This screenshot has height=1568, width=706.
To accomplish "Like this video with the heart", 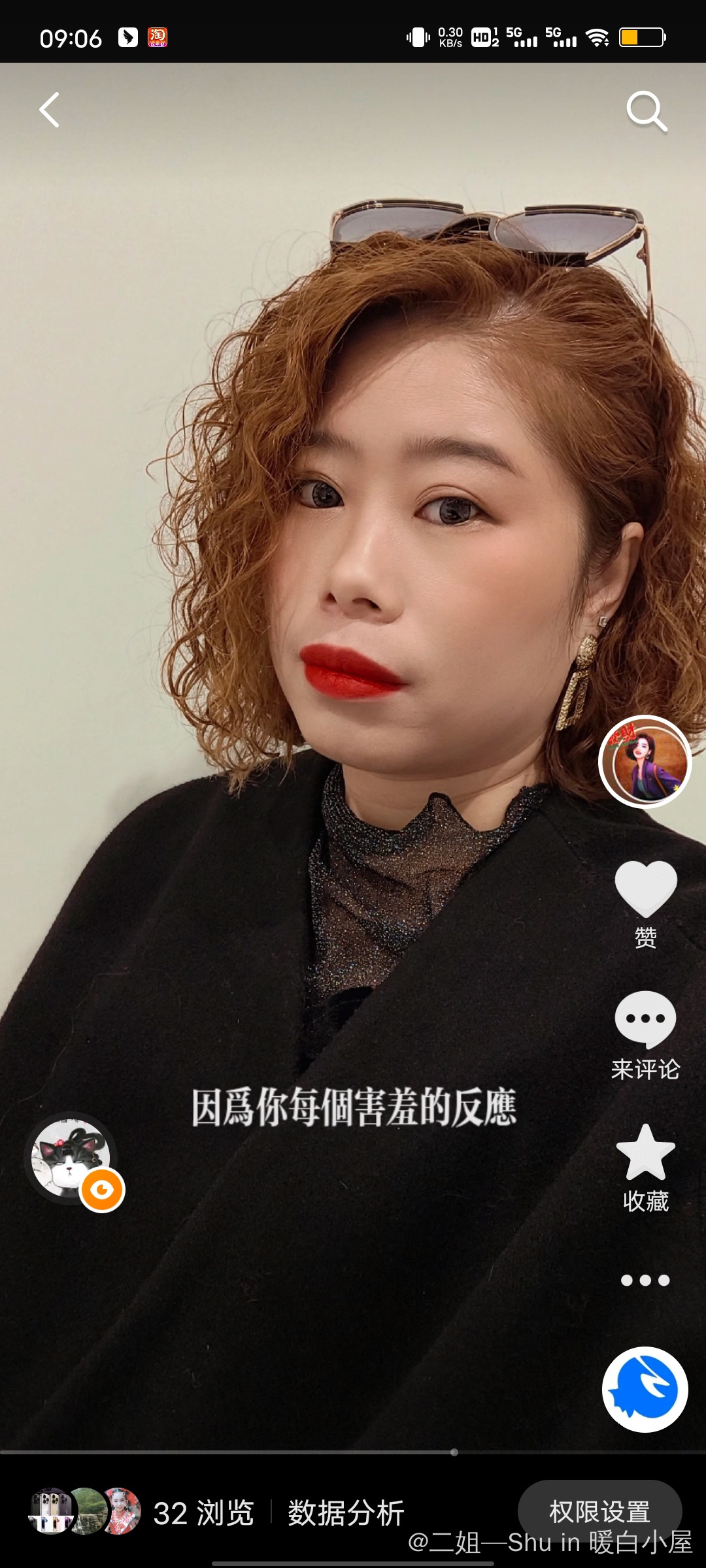I will pos(645,889).
